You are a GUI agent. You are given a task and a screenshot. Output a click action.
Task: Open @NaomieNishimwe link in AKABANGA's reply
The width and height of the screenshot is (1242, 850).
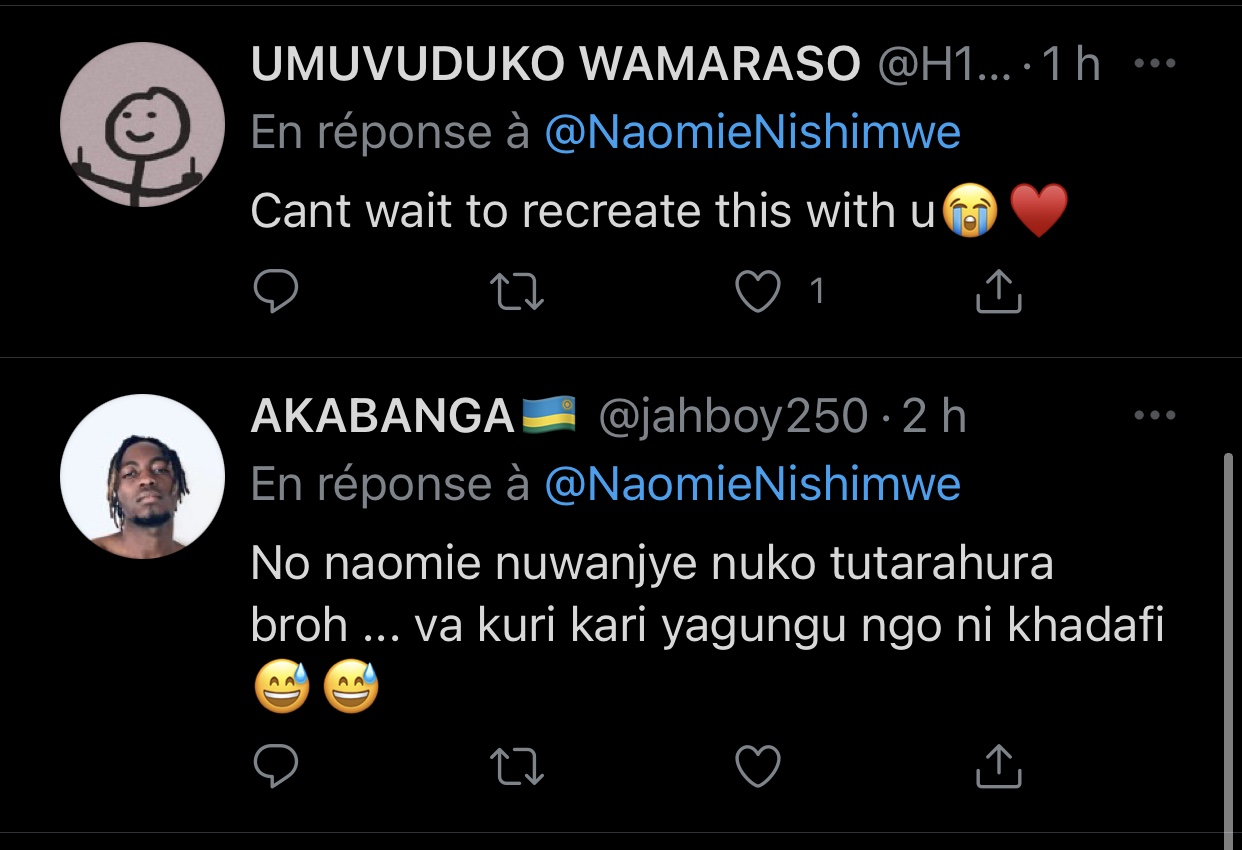[752, 485]
